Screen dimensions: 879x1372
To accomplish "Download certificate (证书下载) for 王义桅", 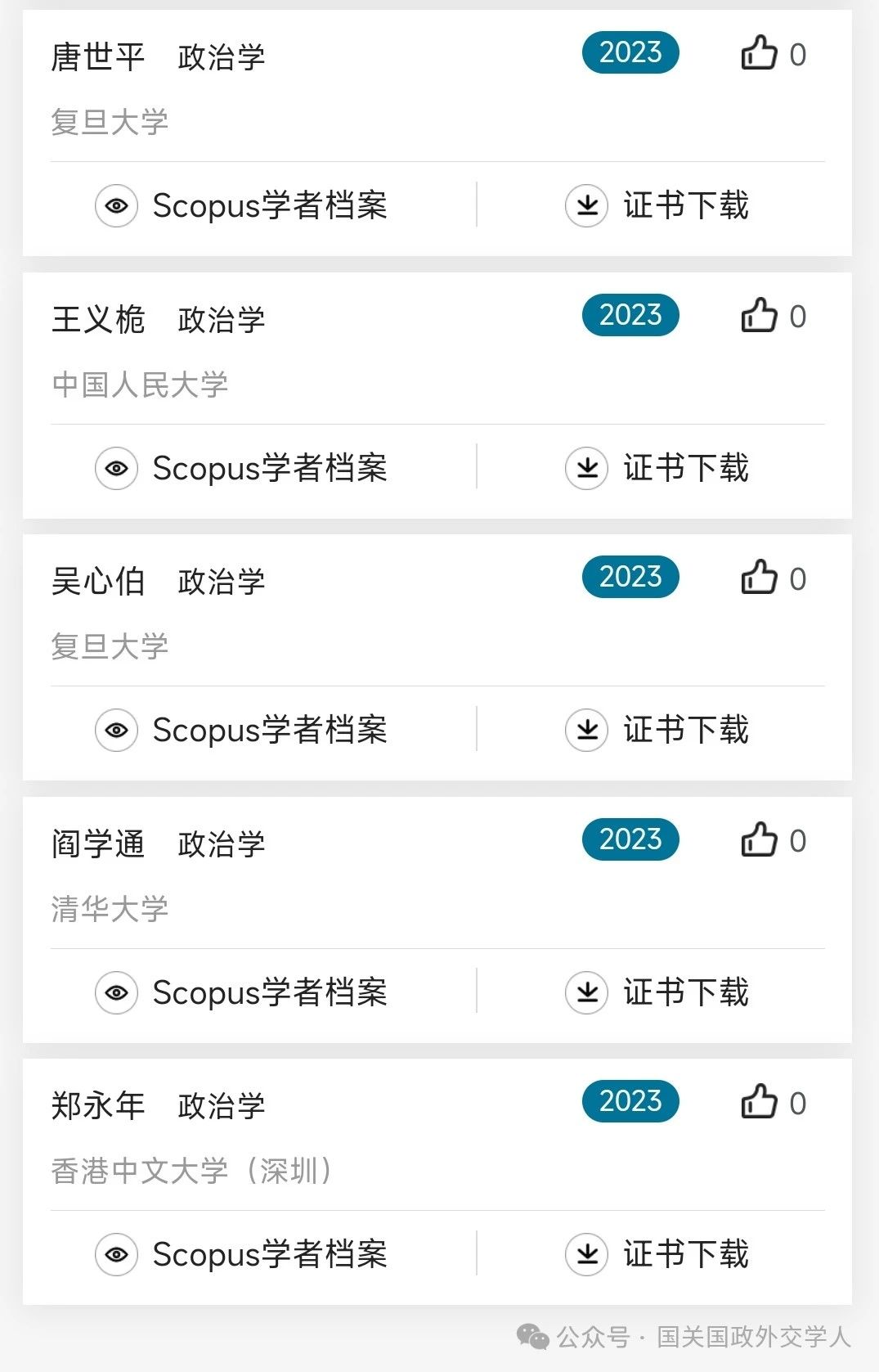I will [657, 468].
